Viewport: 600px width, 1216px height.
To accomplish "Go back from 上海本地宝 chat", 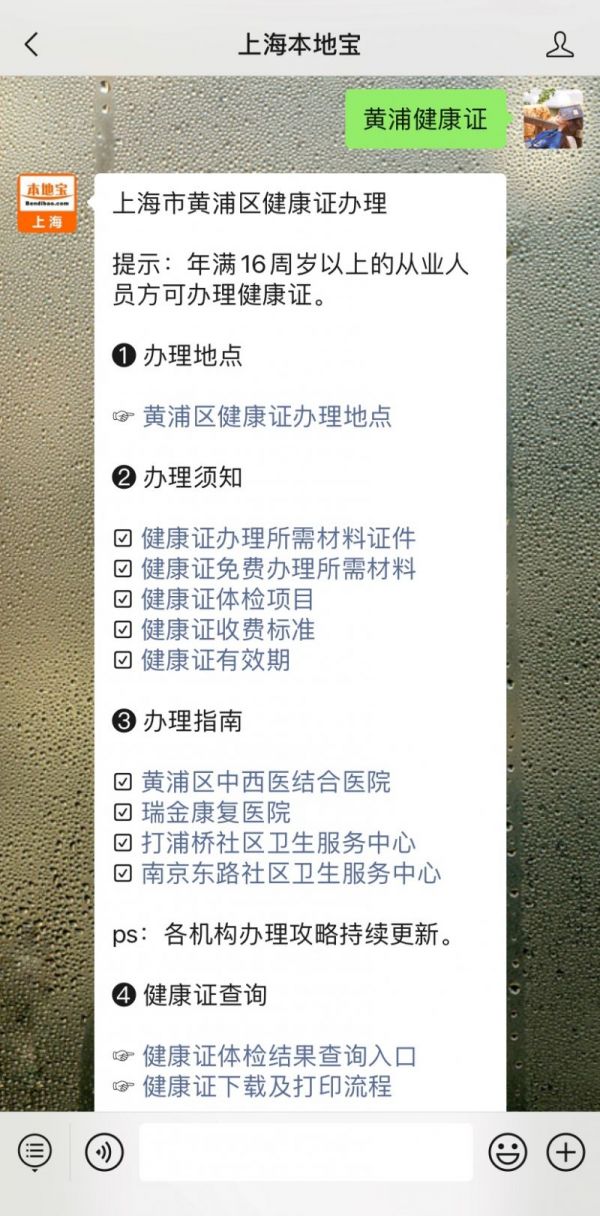I will click(32, 44).
